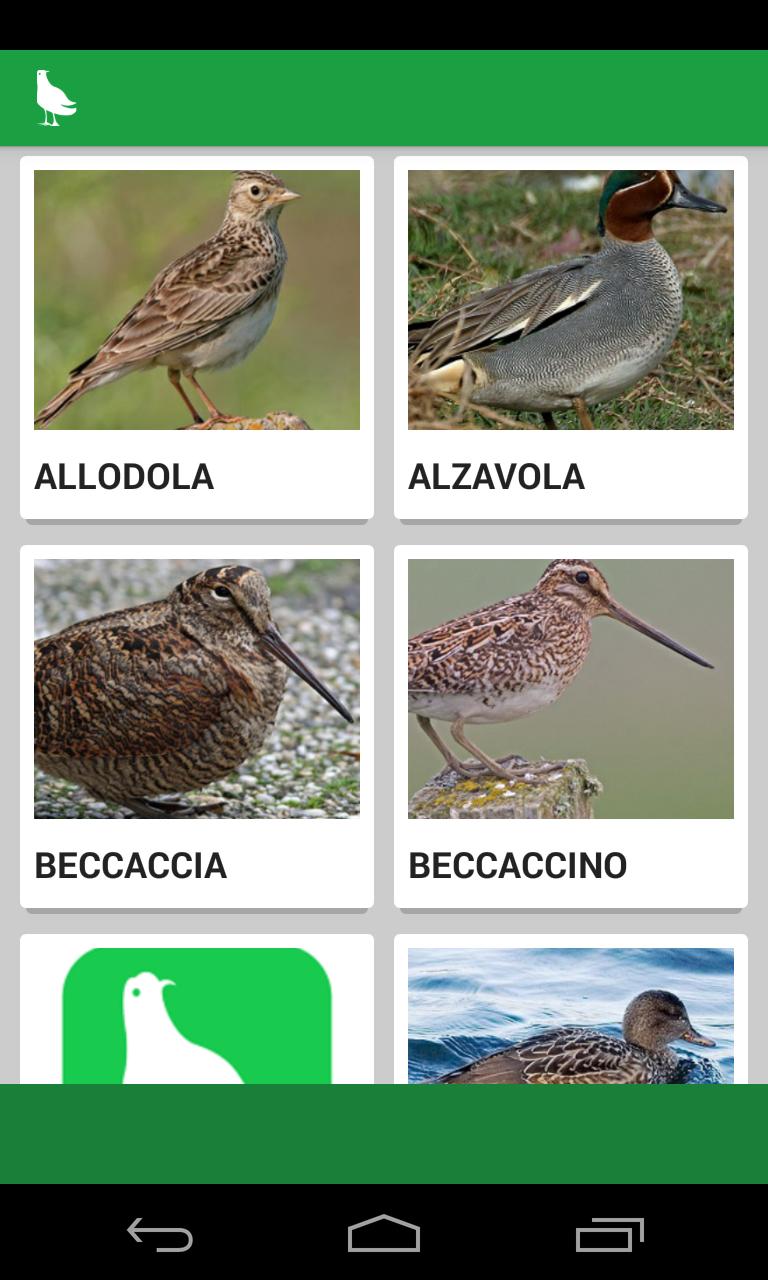Open the Allodola skylark photo
The width and height of the screenshot is (768, 1280).
pos(196,298)
